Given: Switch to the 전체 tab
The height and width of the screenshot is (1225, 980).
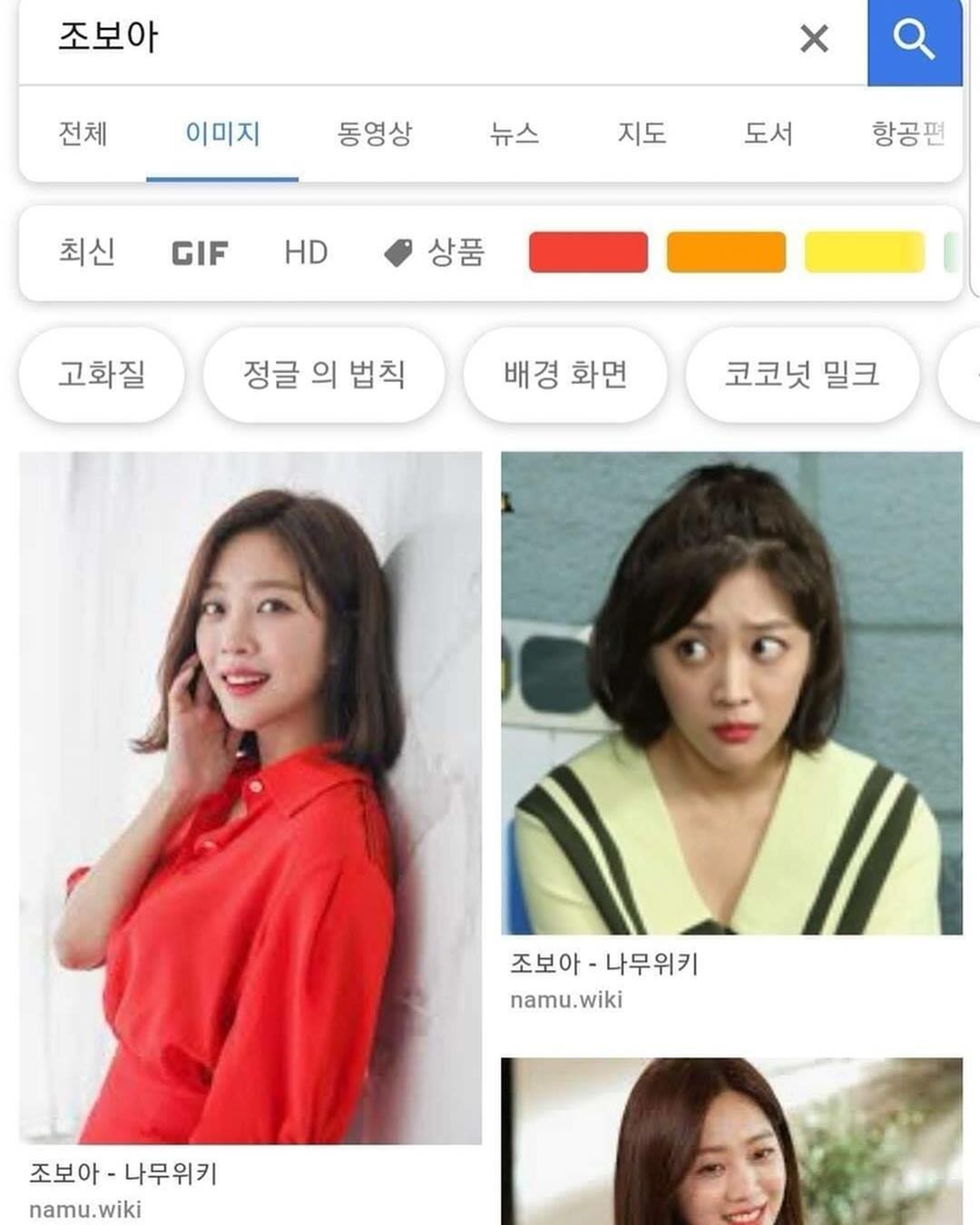Looking at the screenshot, I should tap(83, 134).
